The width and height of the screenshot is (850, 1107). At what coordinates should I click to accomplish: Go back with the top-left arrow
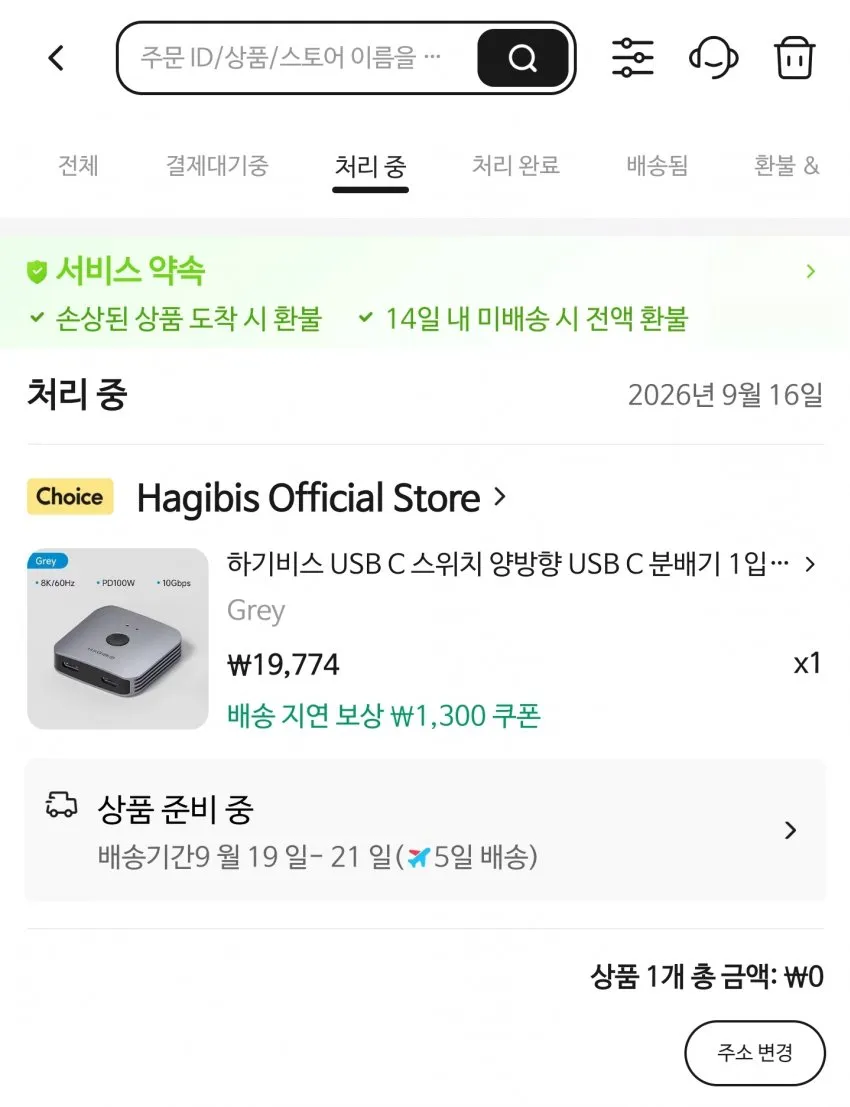click(x=56, y=58)
